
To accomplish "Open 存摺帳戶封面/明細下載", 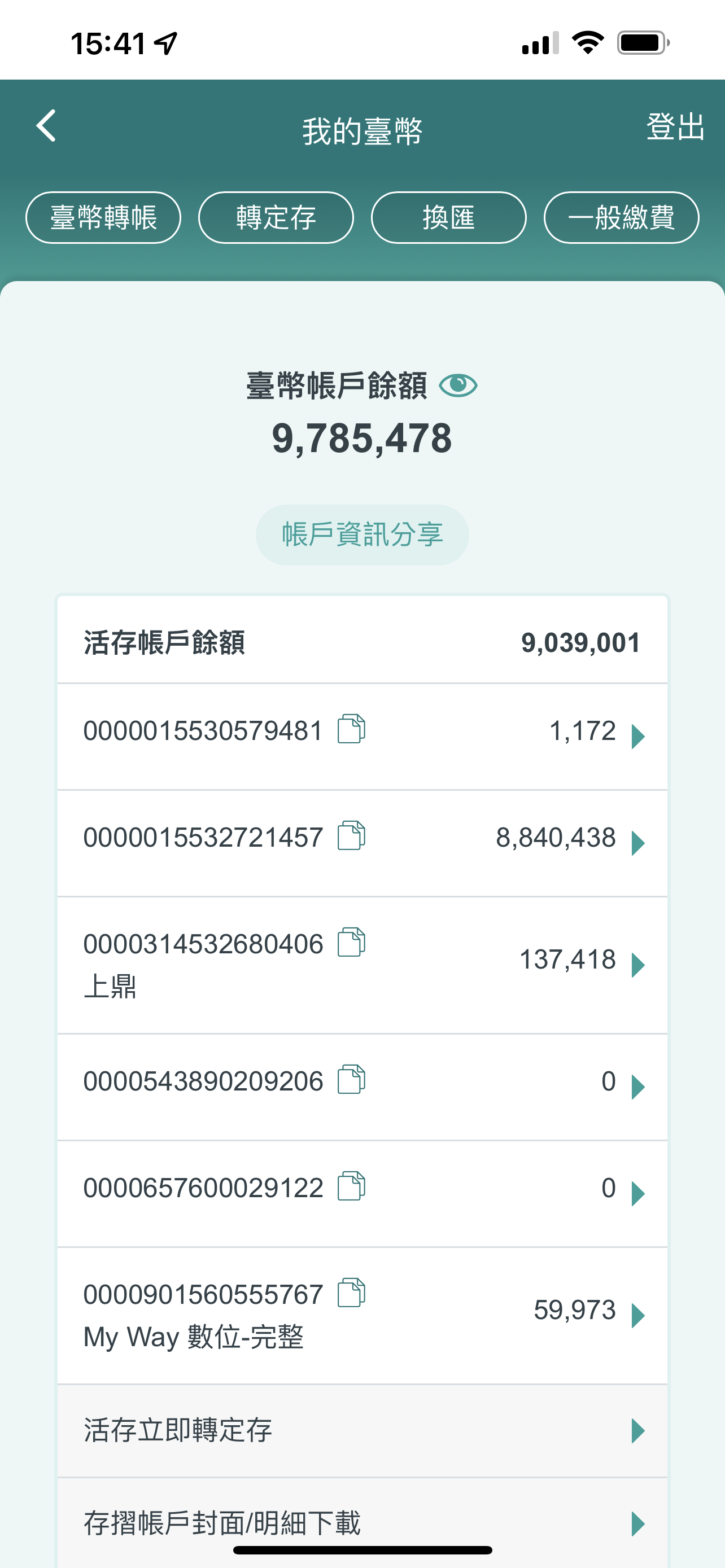I will pyautogui.click(x=362, y=1523).
